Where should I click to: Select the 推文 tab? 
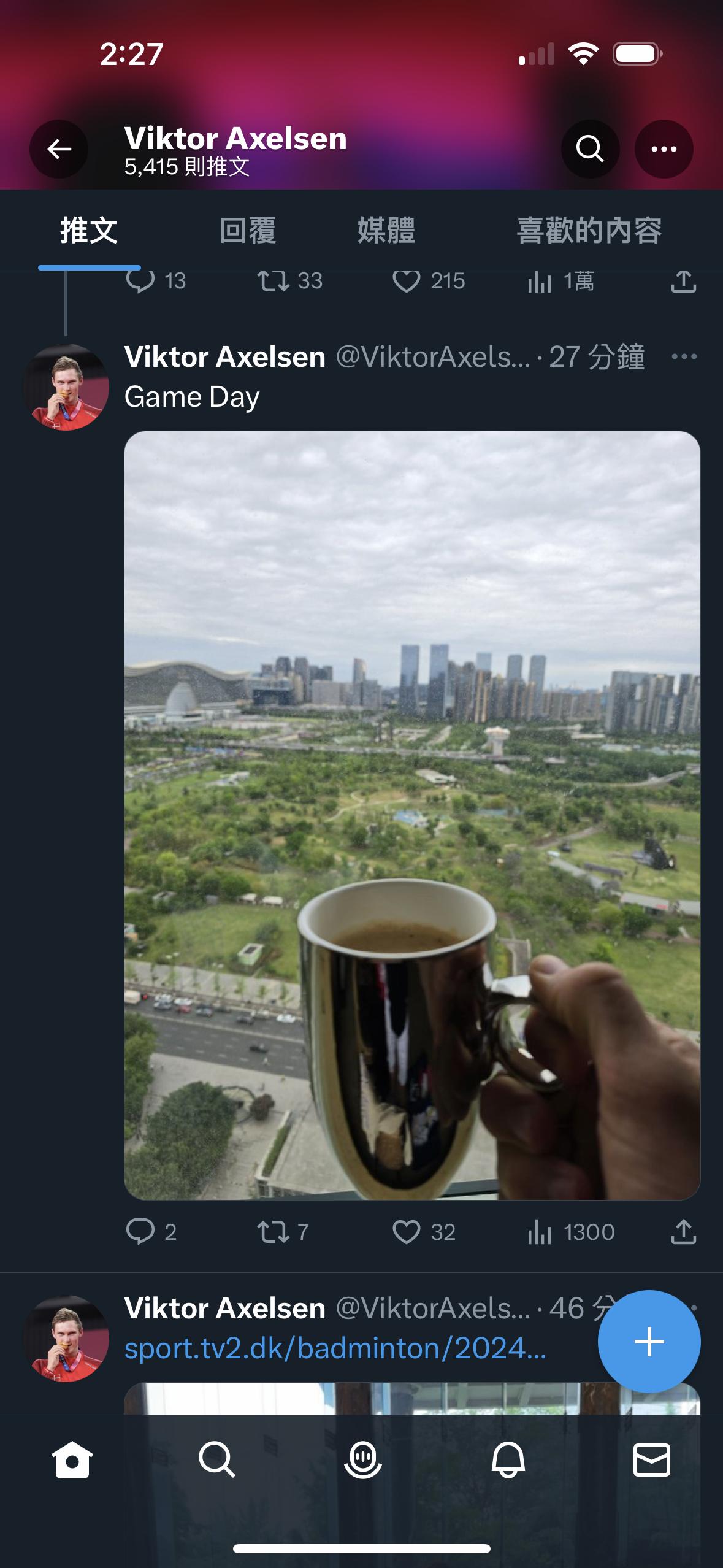[x=89, y=231]
